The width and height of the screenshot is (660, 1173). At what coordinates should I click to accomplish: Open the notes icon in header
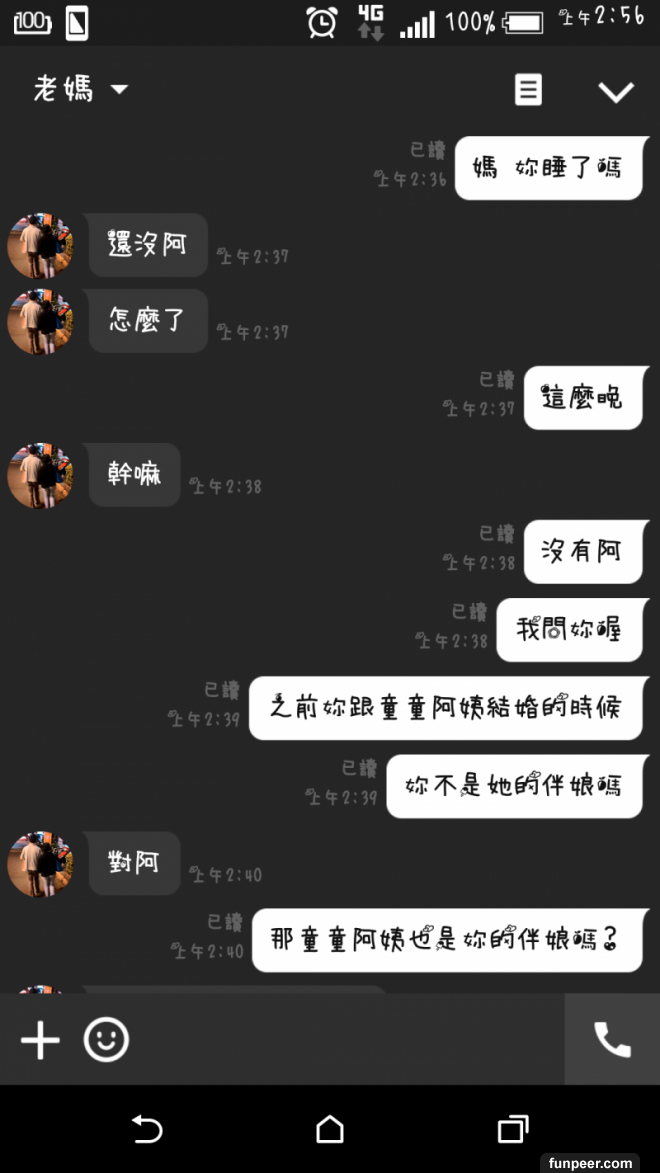pos(528,90)
